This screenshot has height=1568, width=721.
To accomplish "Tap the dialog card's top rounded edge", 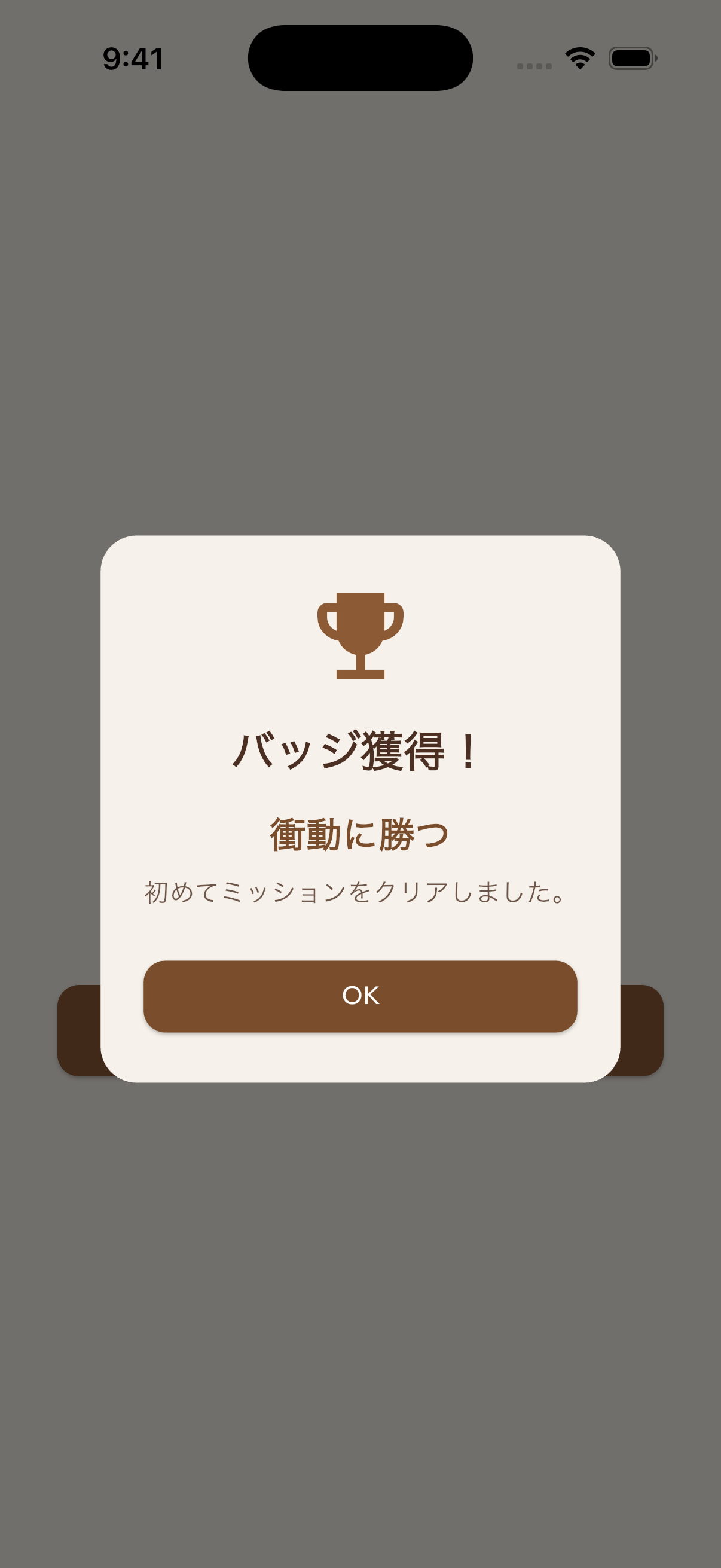I will click(360, 542).
